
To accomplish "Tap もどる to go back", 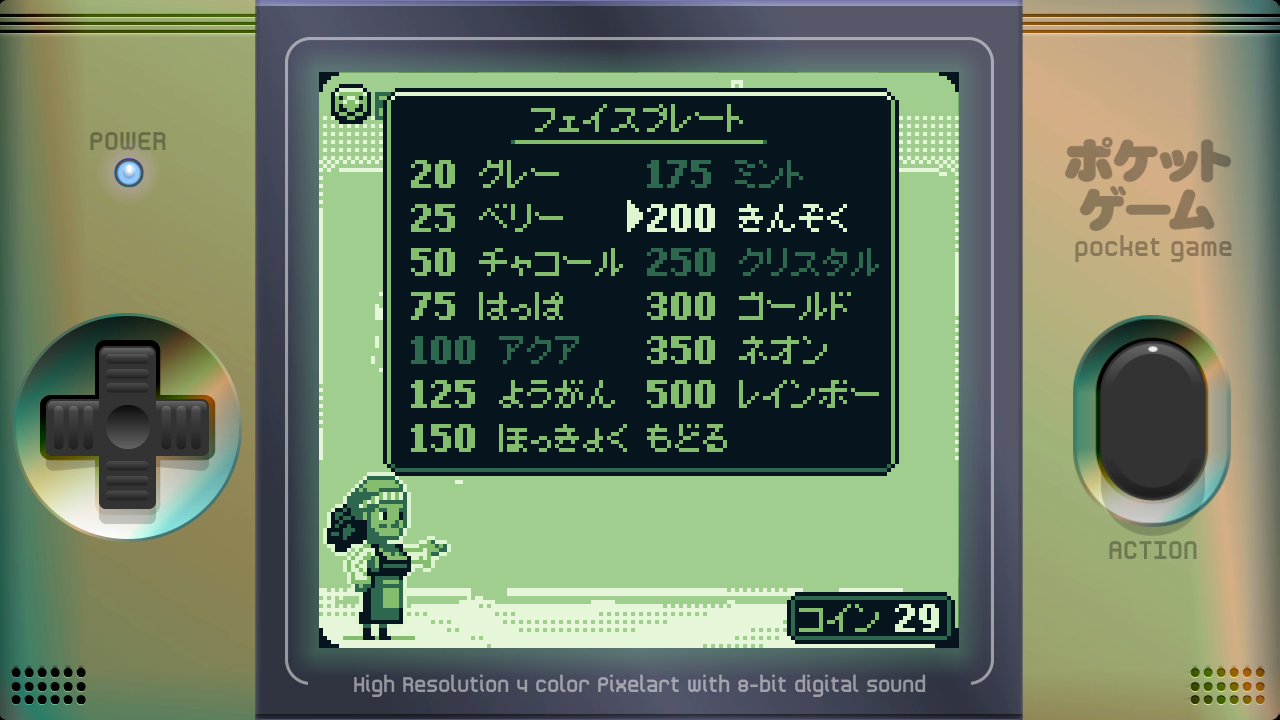I will click(x=687, y=438).
